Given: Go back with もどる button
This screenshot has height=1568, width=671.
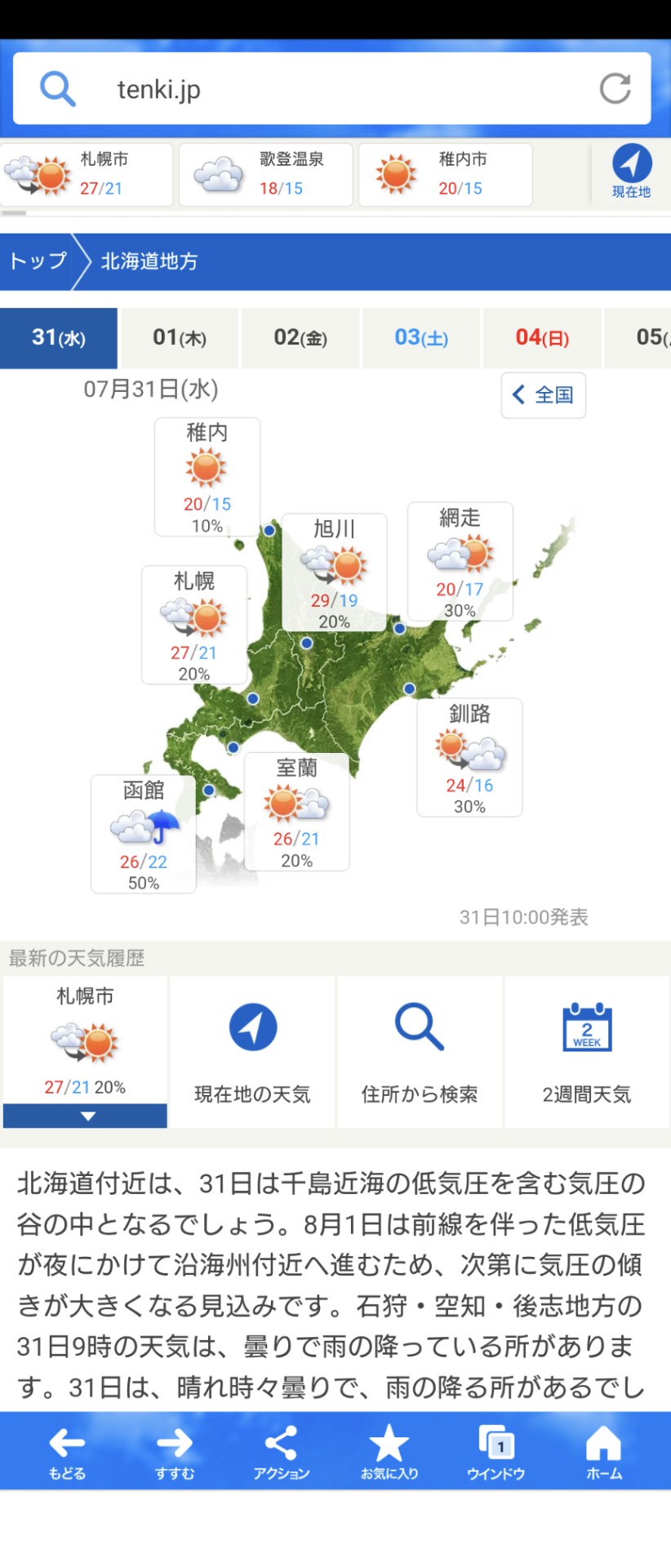Looking at the screenshot, I should pos(67,1453).
